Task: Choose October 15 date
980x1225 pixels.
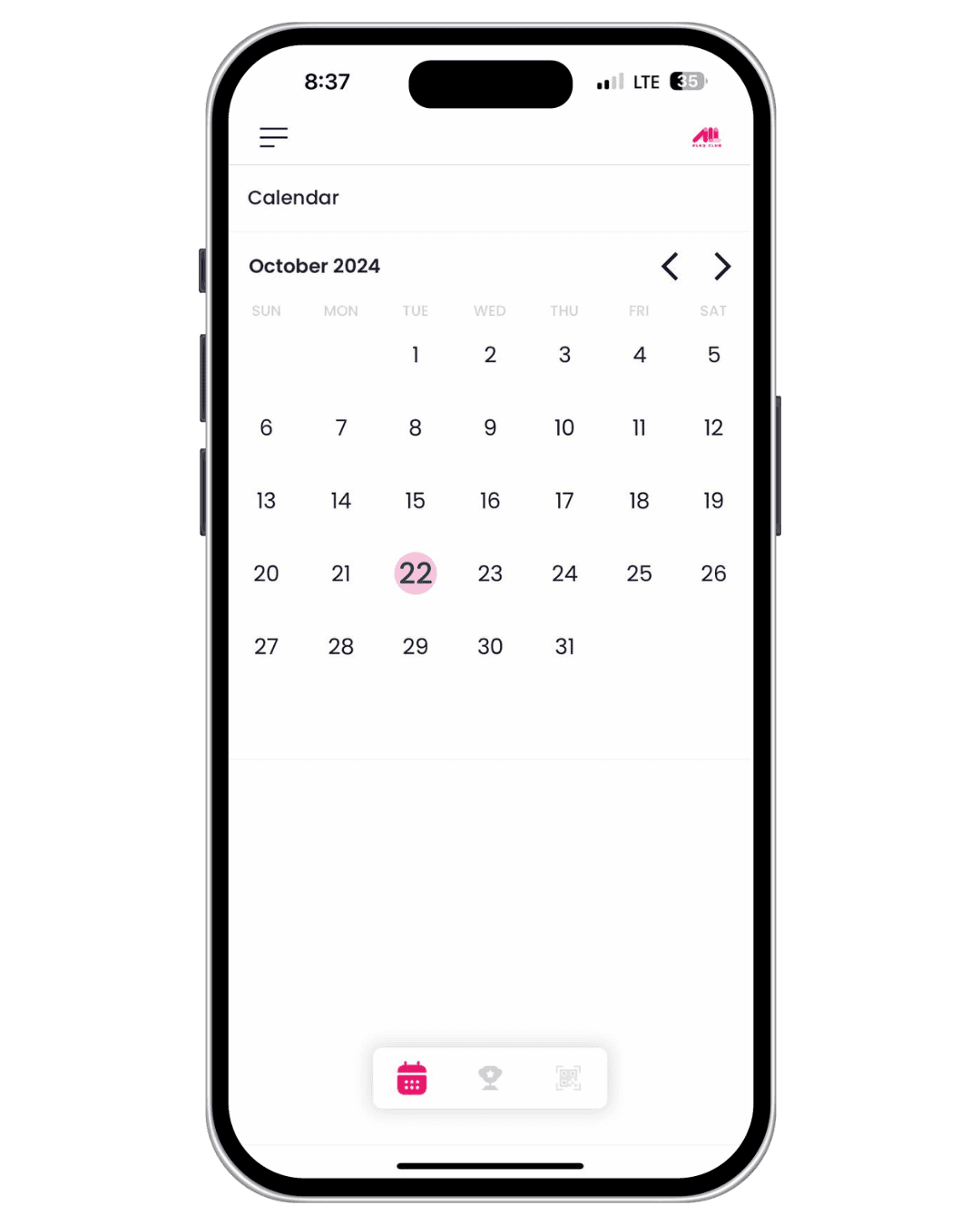Action: point(416,501)
